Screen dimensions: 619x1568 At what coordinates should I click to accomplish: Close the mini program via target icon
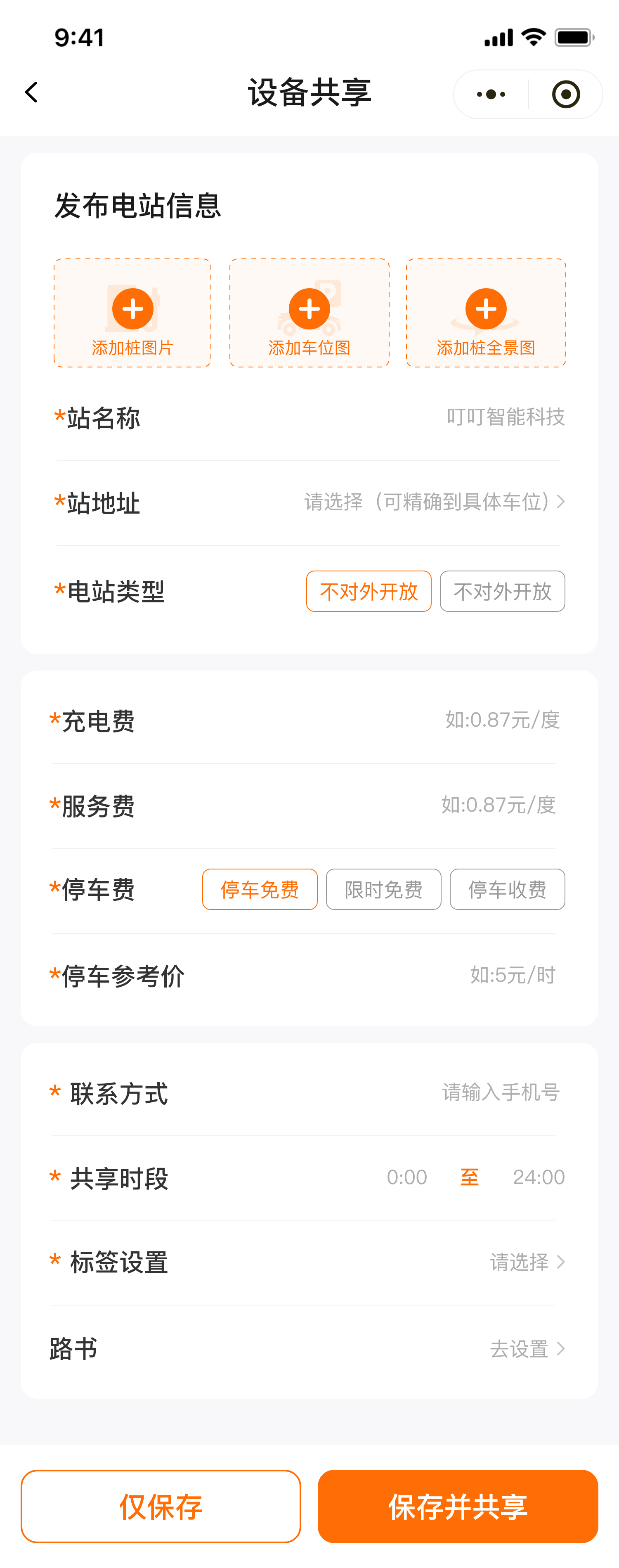point(565,95)
